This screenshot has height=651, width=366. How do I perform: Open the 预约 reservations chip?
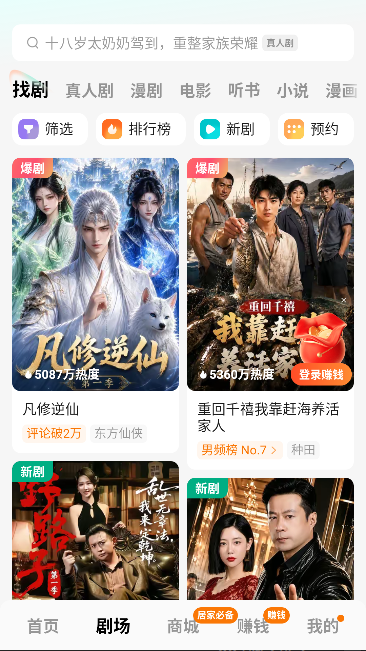tap(316, 129)
